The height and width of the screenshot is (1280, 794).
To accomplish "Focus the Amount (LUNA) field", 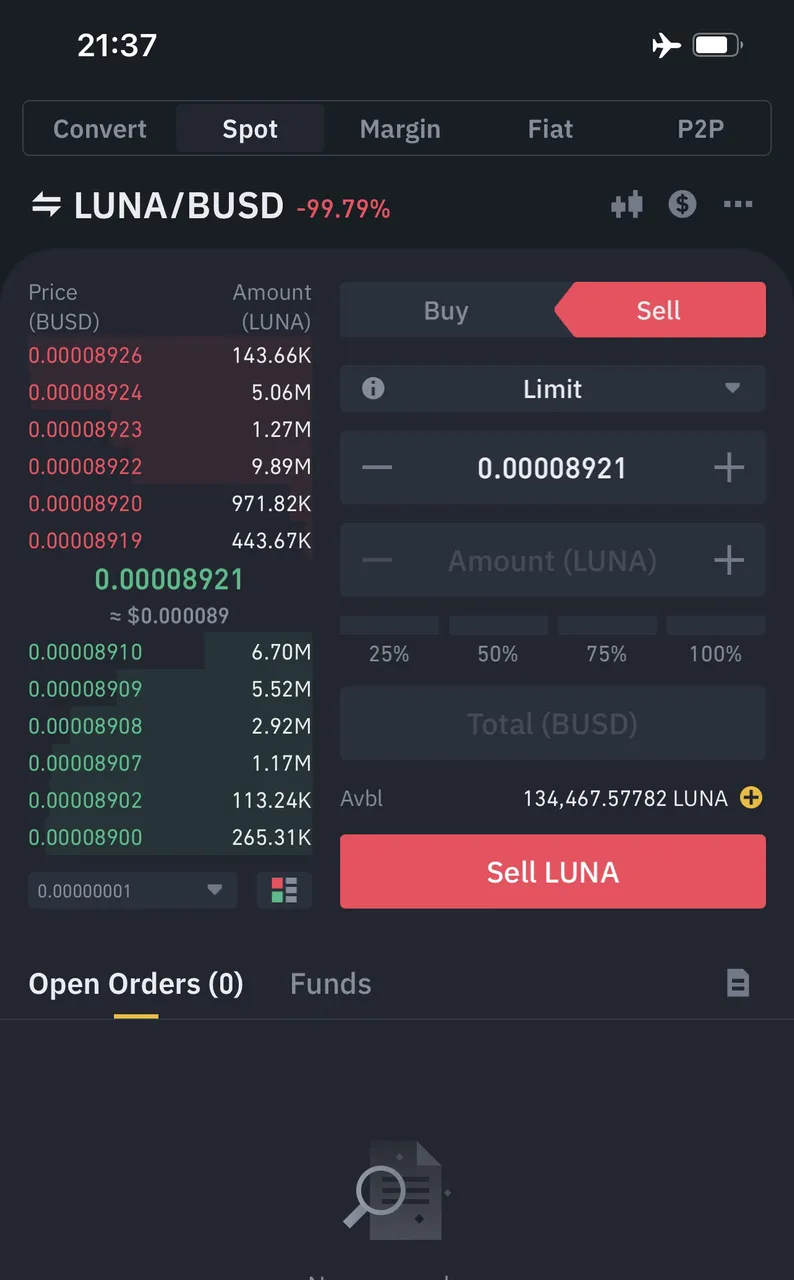I will pyautogui.click(x=553, y=560).
